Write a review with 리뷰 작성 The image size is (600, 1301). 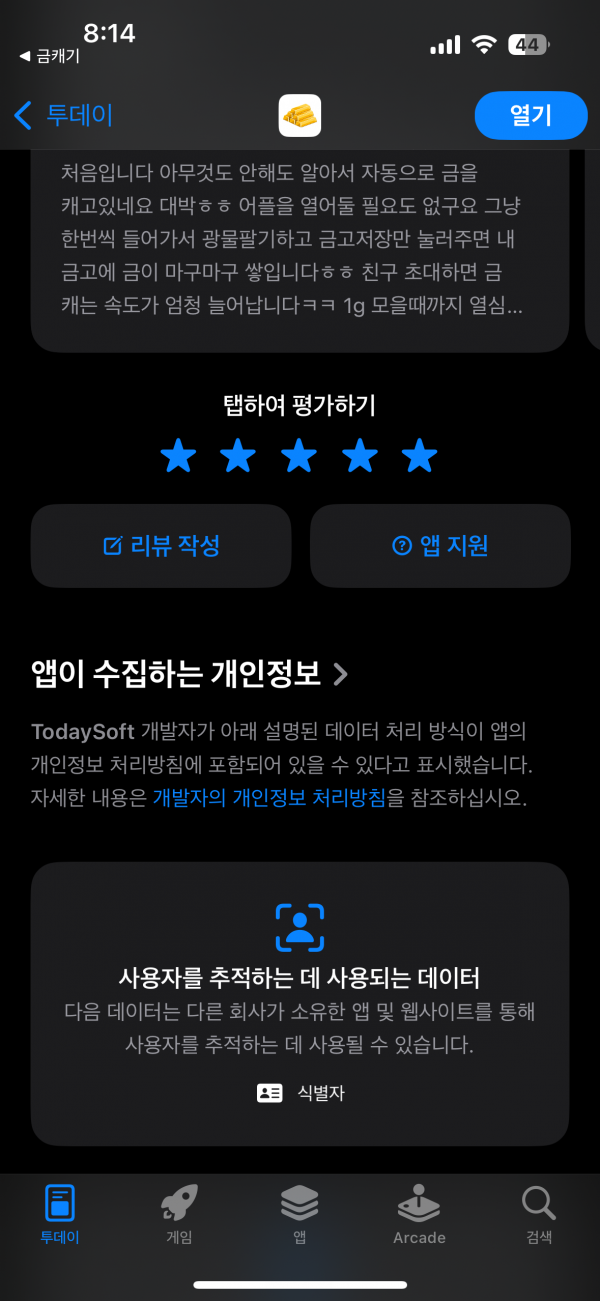coord(161,546)
